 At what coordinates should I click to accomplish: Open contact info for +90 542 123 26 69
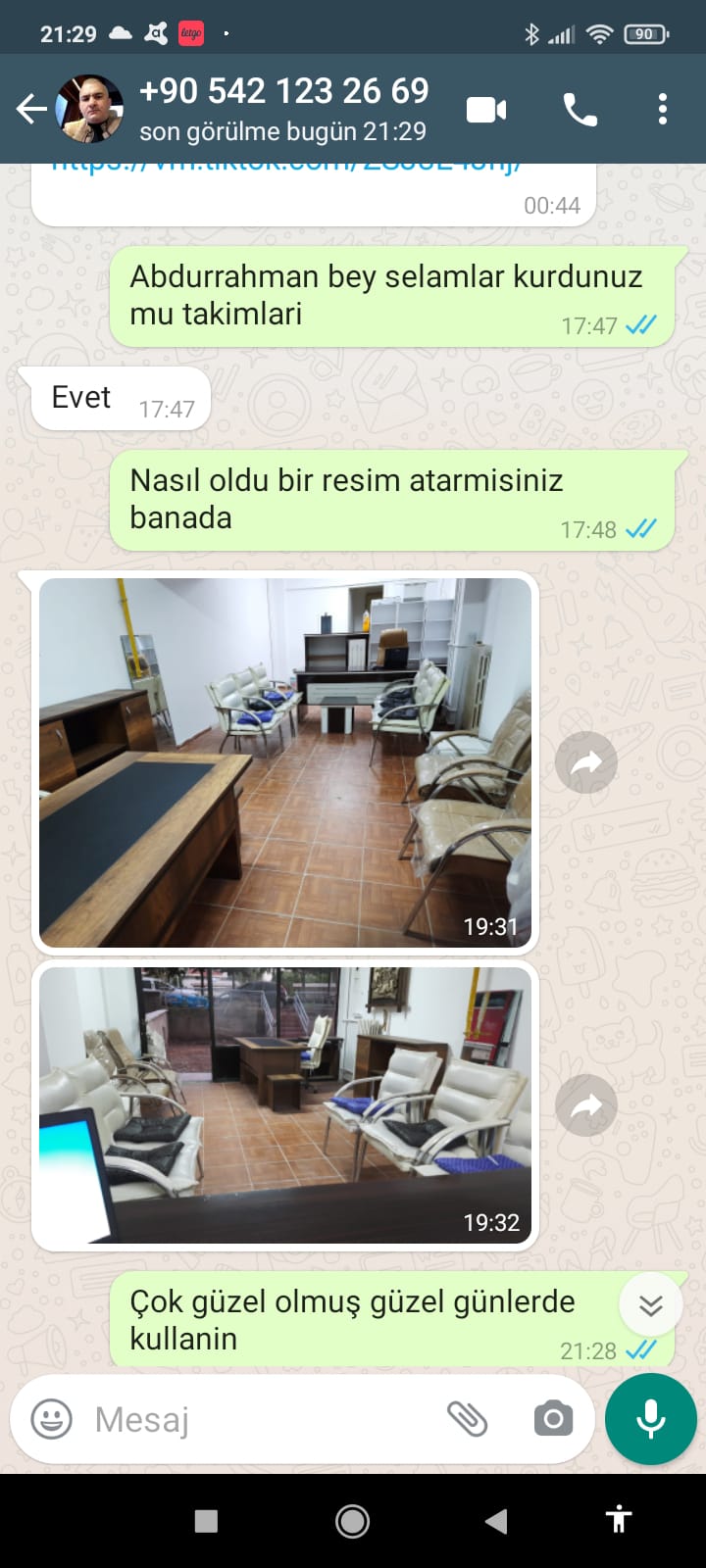click(x=282, y=109)
